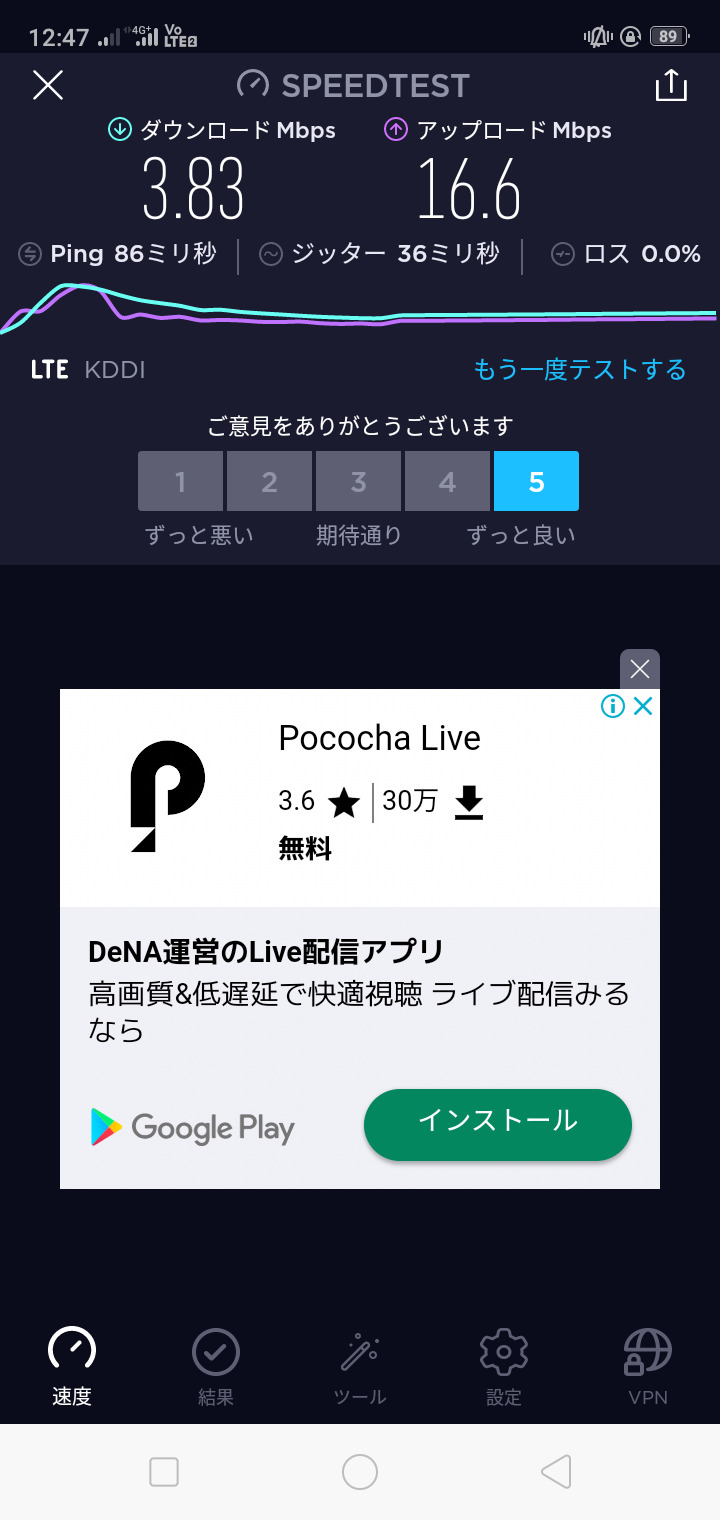This screenshot has width=720, height=1520.
Task: Tap もう一度テストする to run test again
Action: tap(580, 370)
